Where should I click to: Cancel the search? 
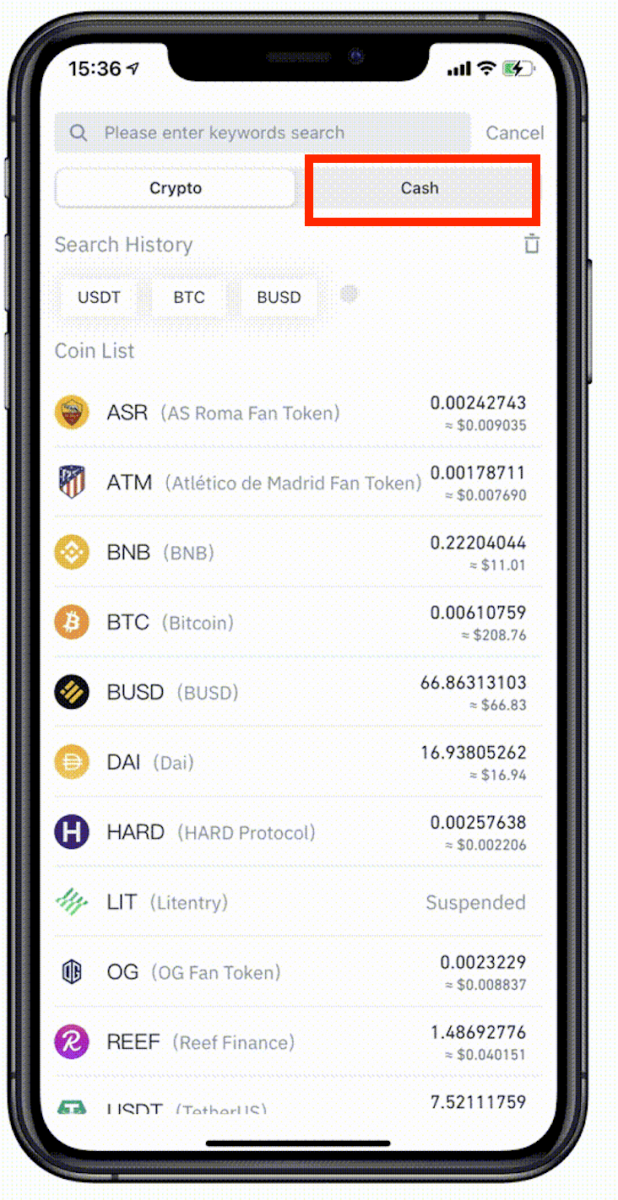pos(514,132)
